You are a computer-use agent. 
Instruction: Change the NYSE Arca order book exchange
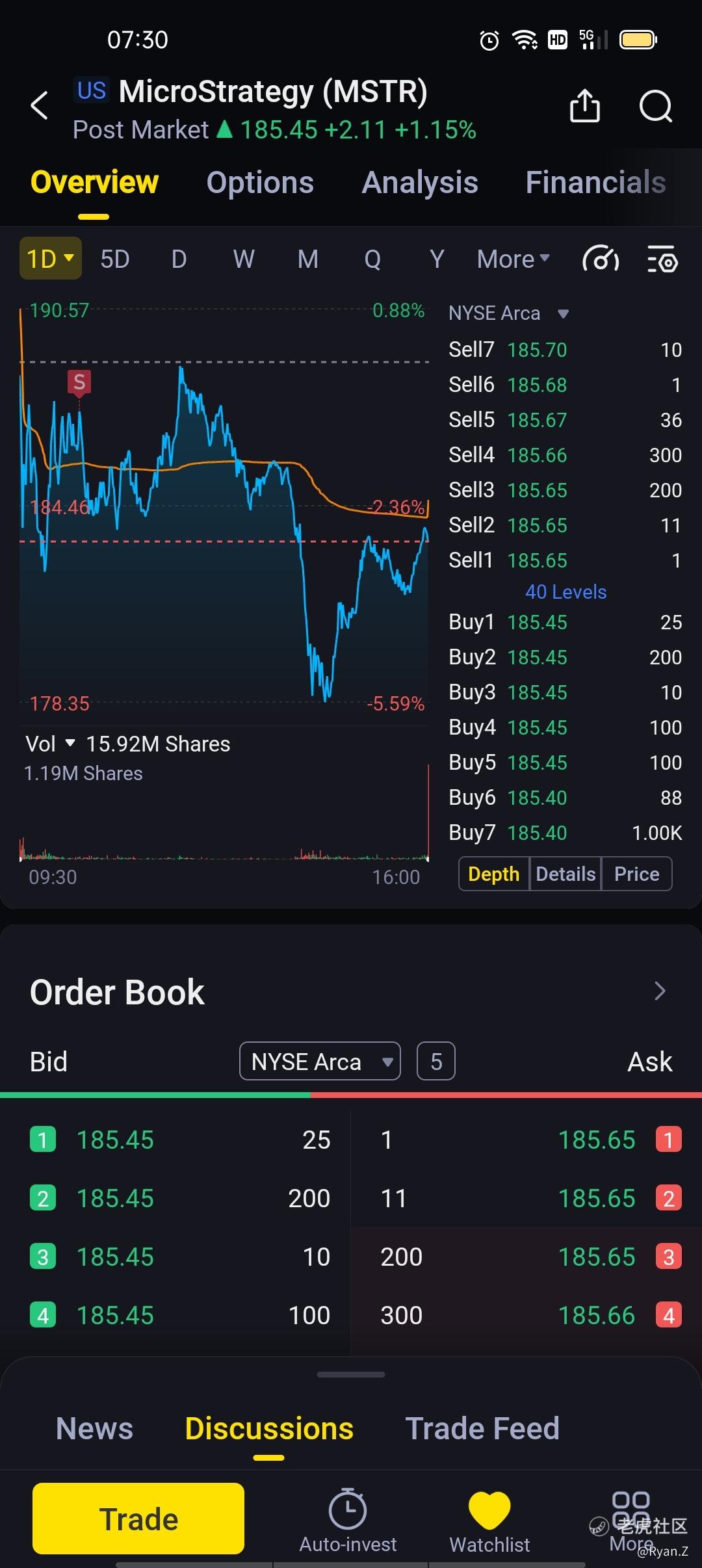click(320, 1062)
